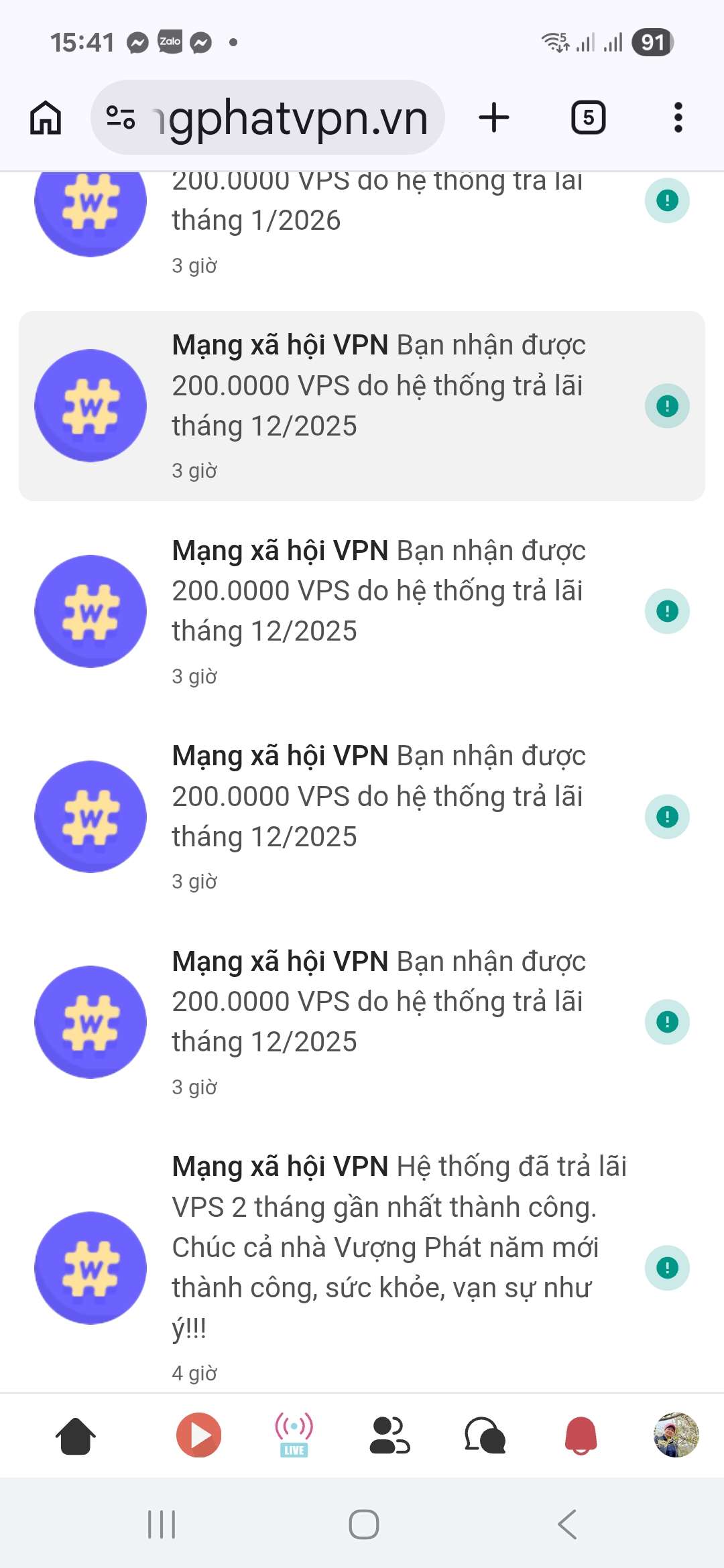
Task: Tap the browser home icon
Action: click(46, 118)
